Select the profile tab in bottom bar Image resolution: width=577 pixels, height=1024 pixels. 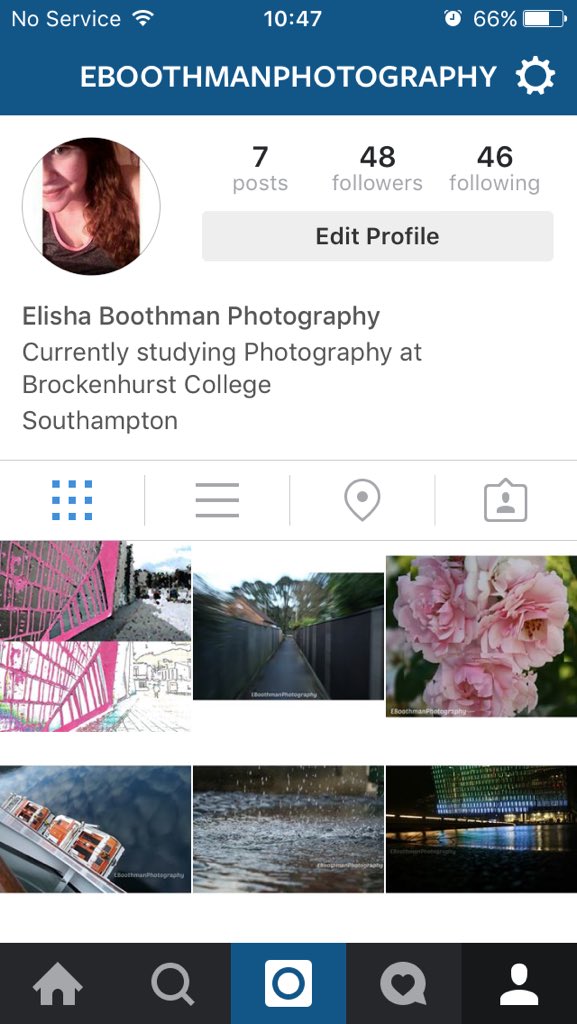(520, 984)
